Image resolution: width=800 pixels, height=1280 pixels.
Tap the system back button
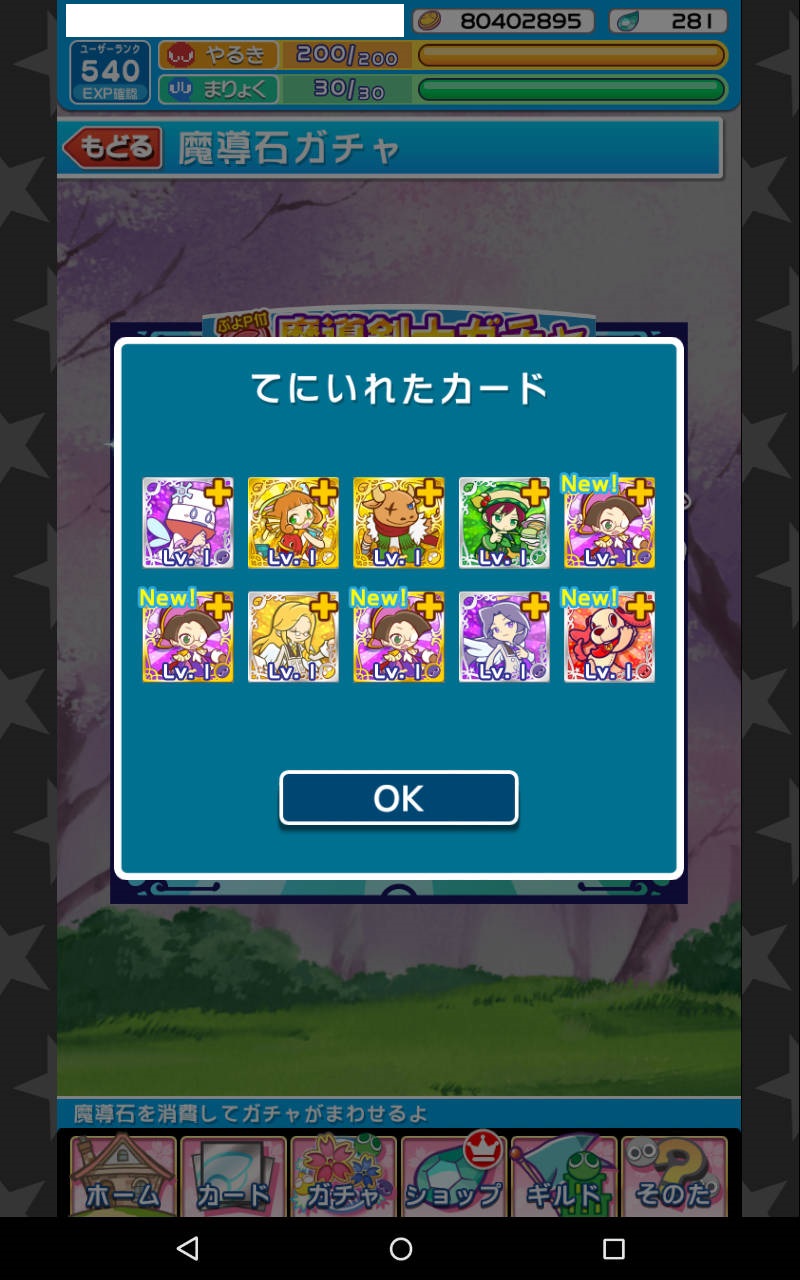[x=187, y=1248]
